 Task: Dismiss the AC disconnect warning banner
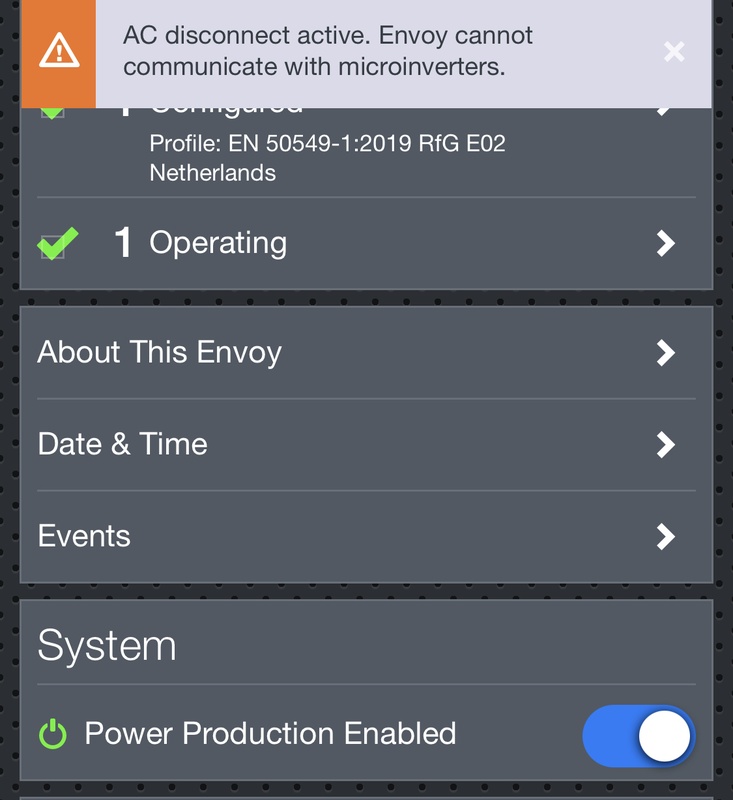tap(674, 52)
